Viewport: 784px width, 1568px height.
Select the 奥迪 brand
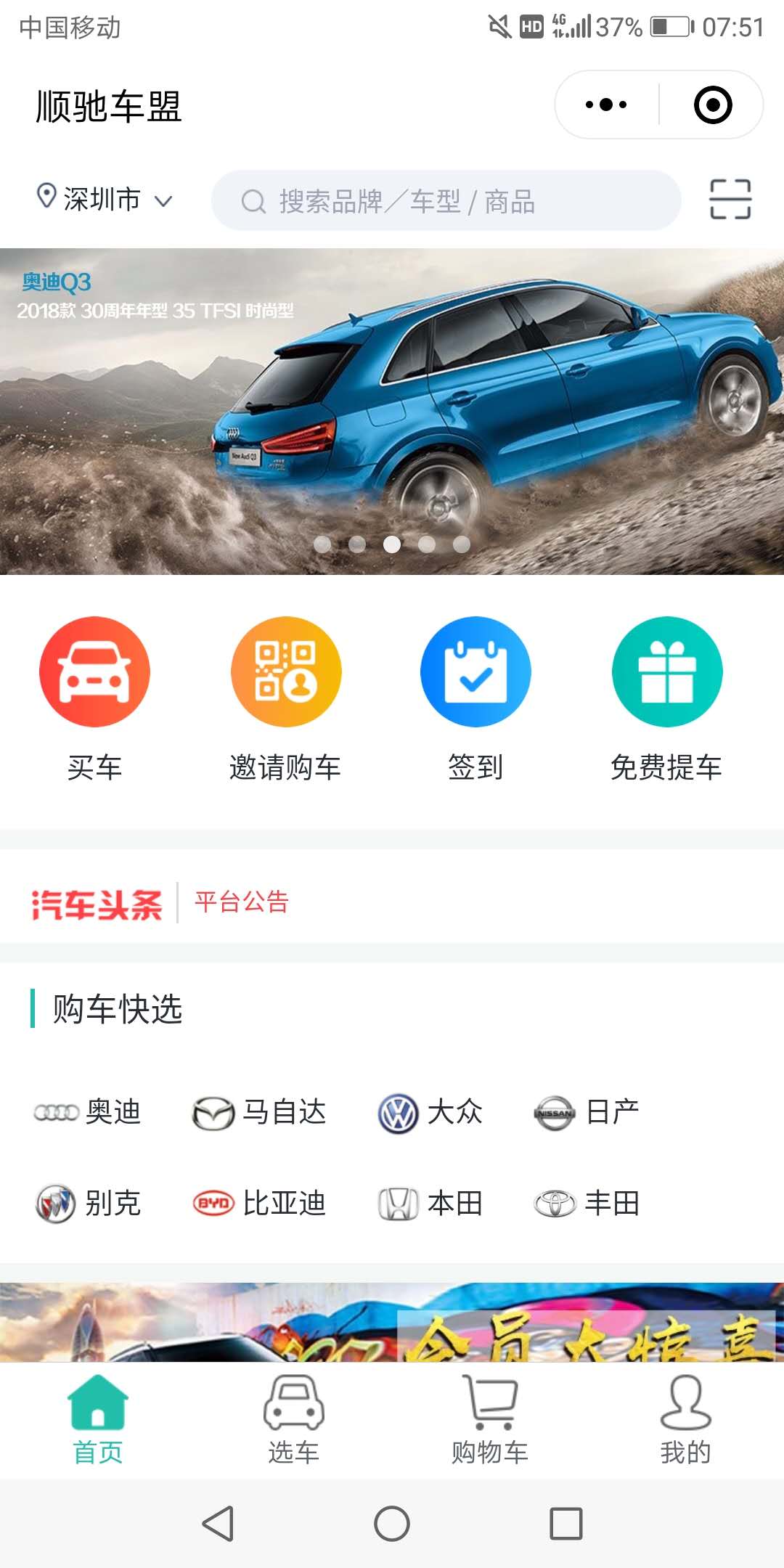point(89,1112)
